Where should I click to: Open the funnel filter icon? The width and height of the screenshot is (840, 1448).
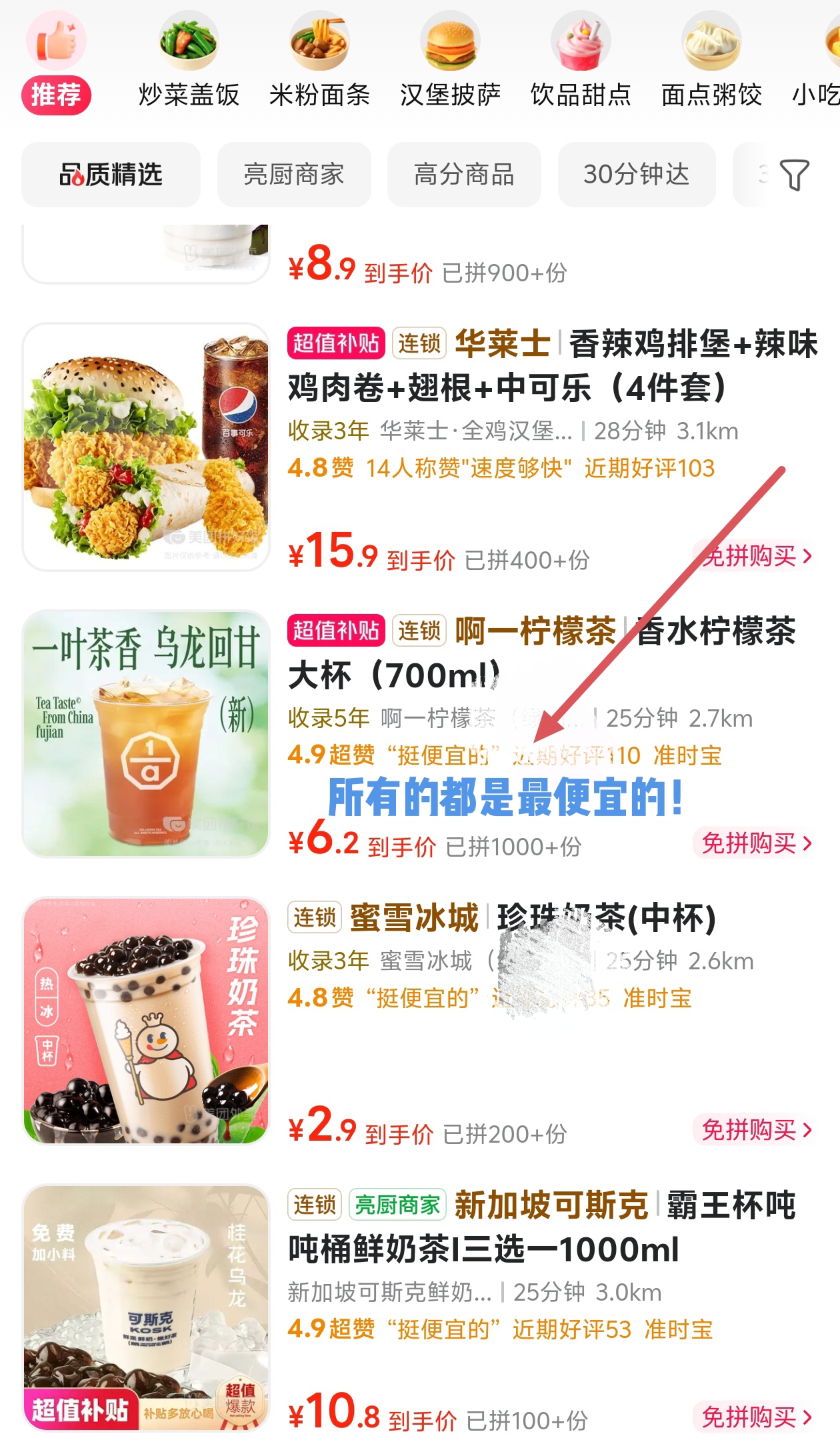pos(794,175)
